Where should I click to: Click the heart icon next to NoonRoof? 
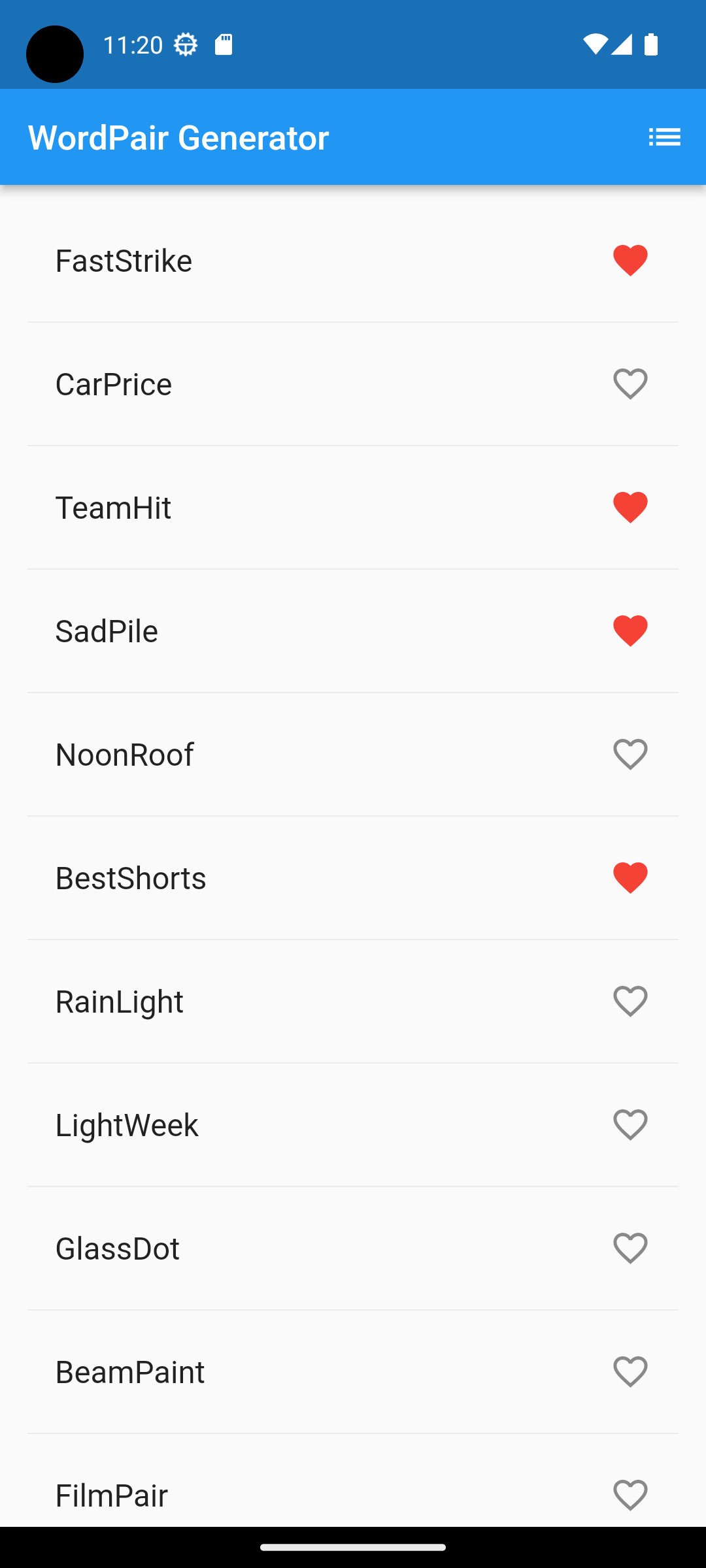click(x=630, y=753)
